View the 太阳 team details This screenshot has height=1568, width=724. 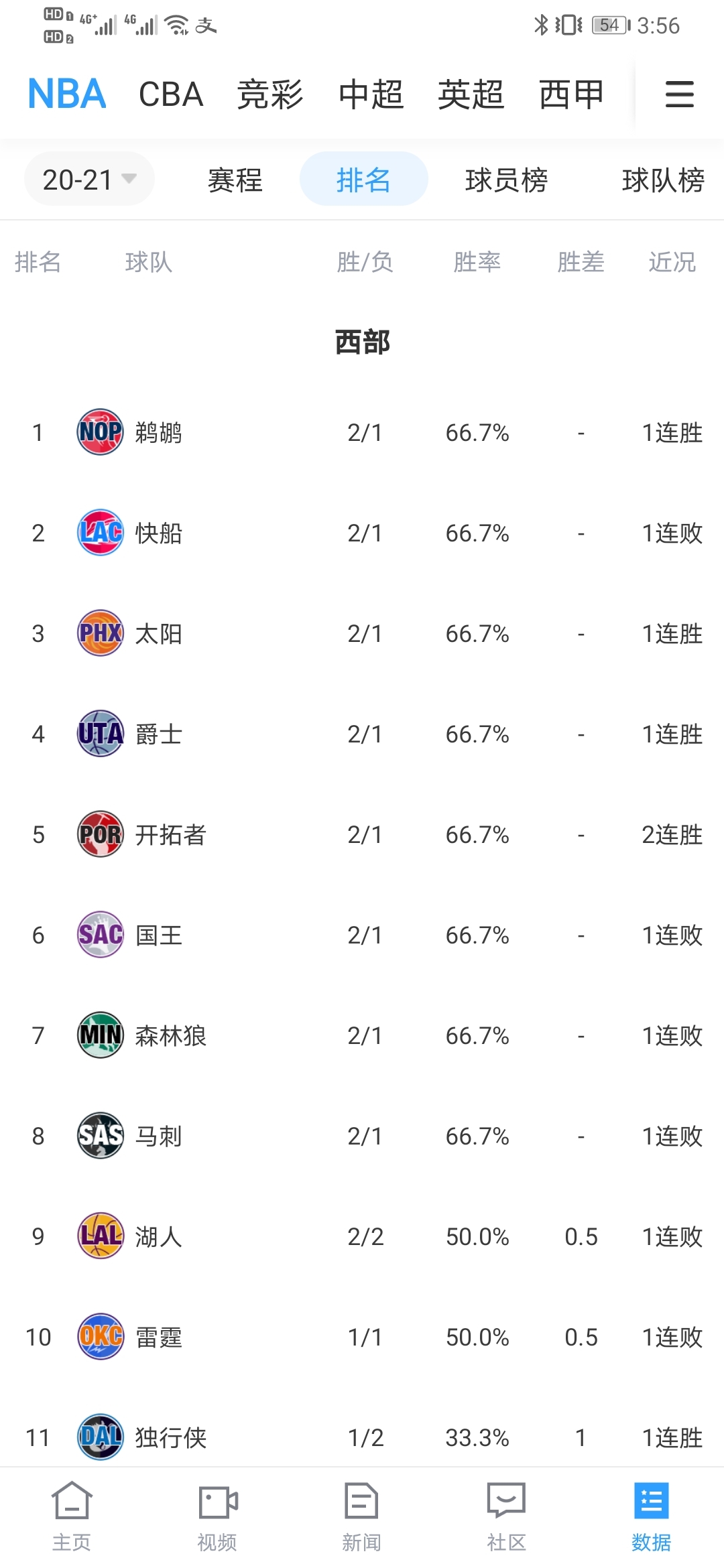coord(362,633)
